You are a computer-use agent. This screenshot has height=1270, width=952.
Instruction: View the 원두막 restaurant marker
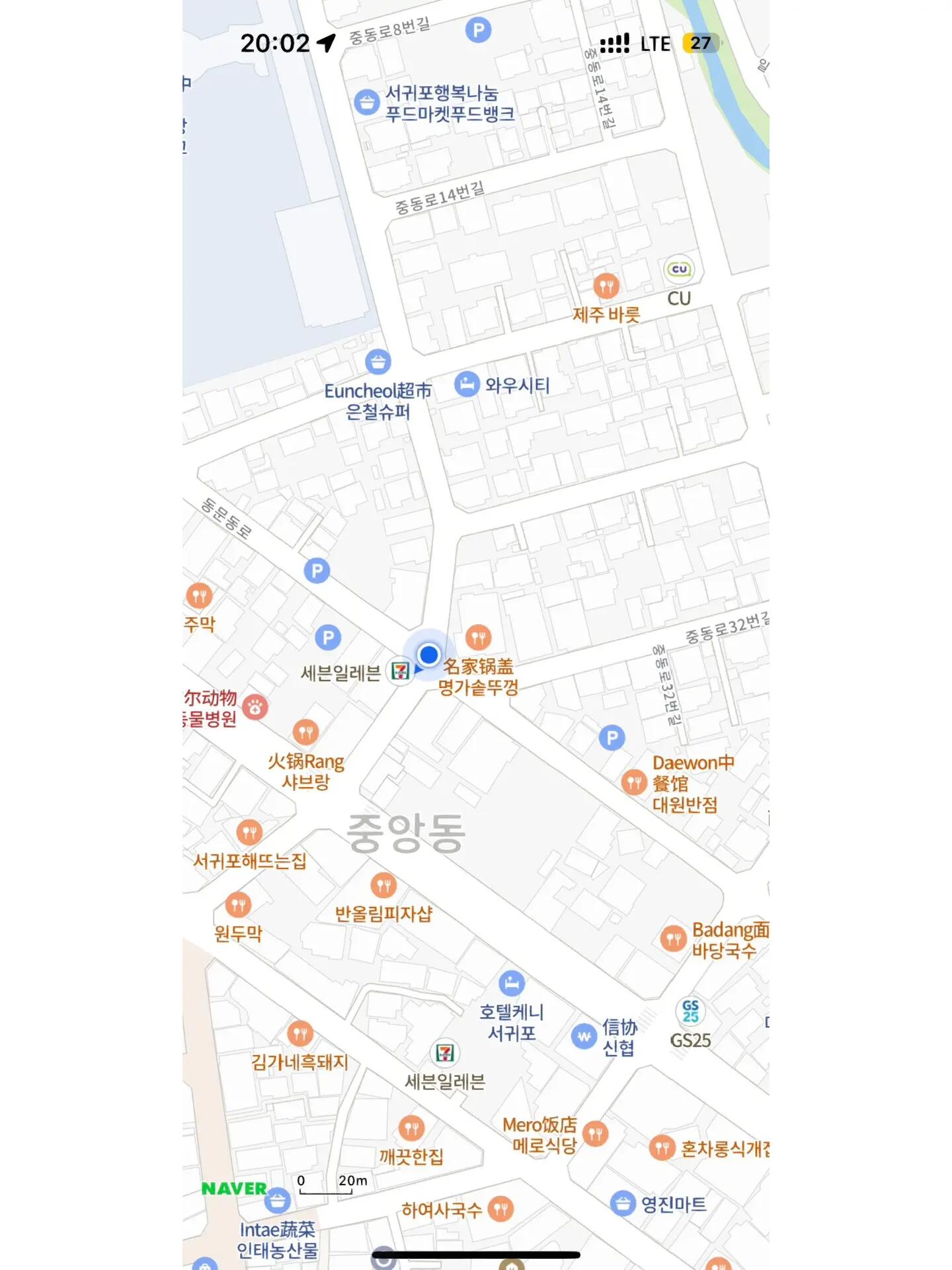click(x=238, y=905)
